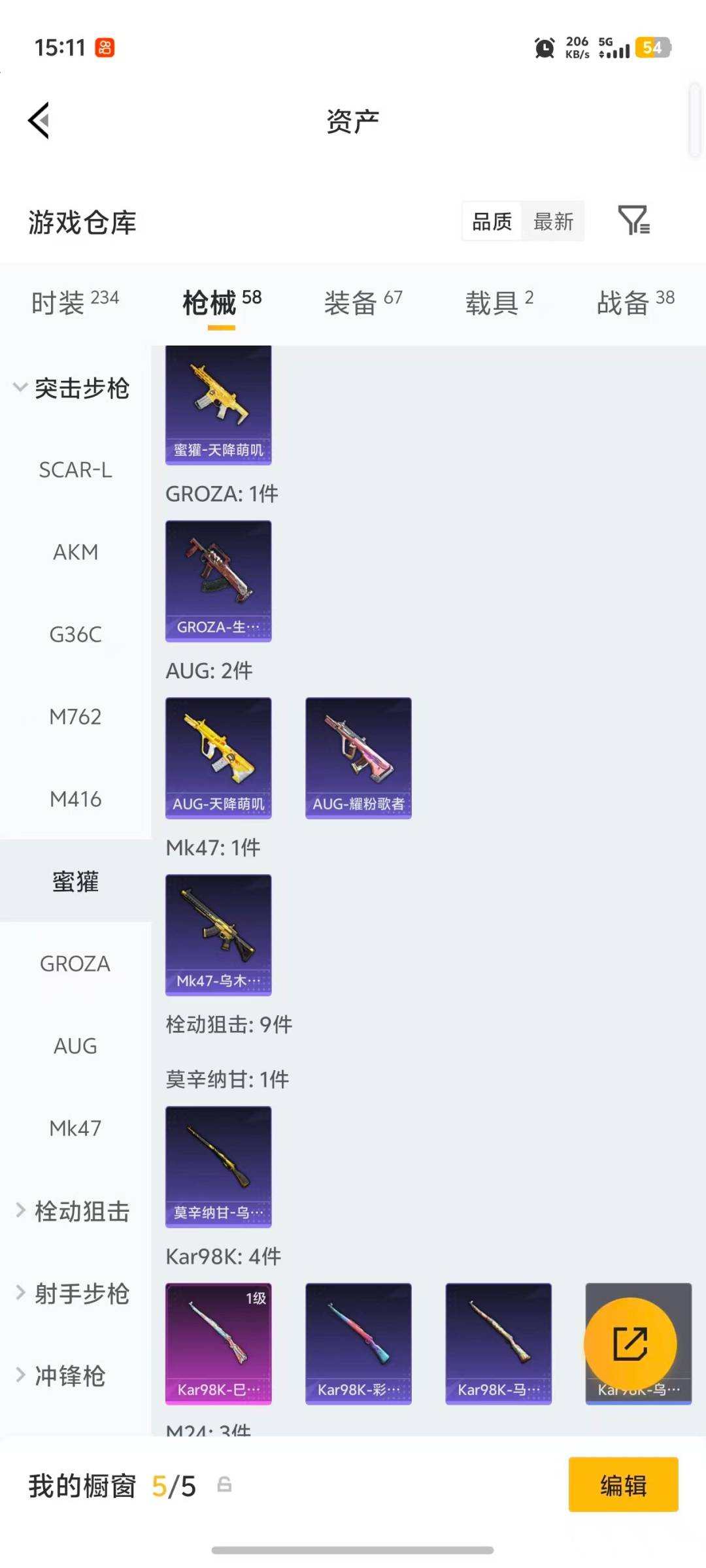Screen dimensions: 706x1568
Task: Select SCAR-L in the side list
Action: [75, 470]
